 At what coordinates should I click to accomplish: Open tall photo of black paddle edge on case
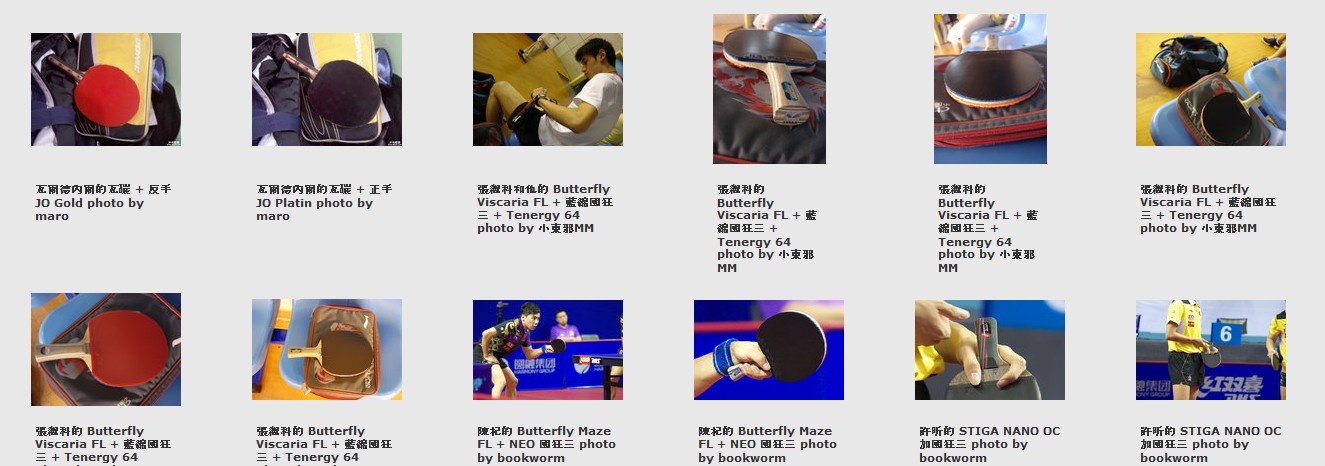click(990, 89)
